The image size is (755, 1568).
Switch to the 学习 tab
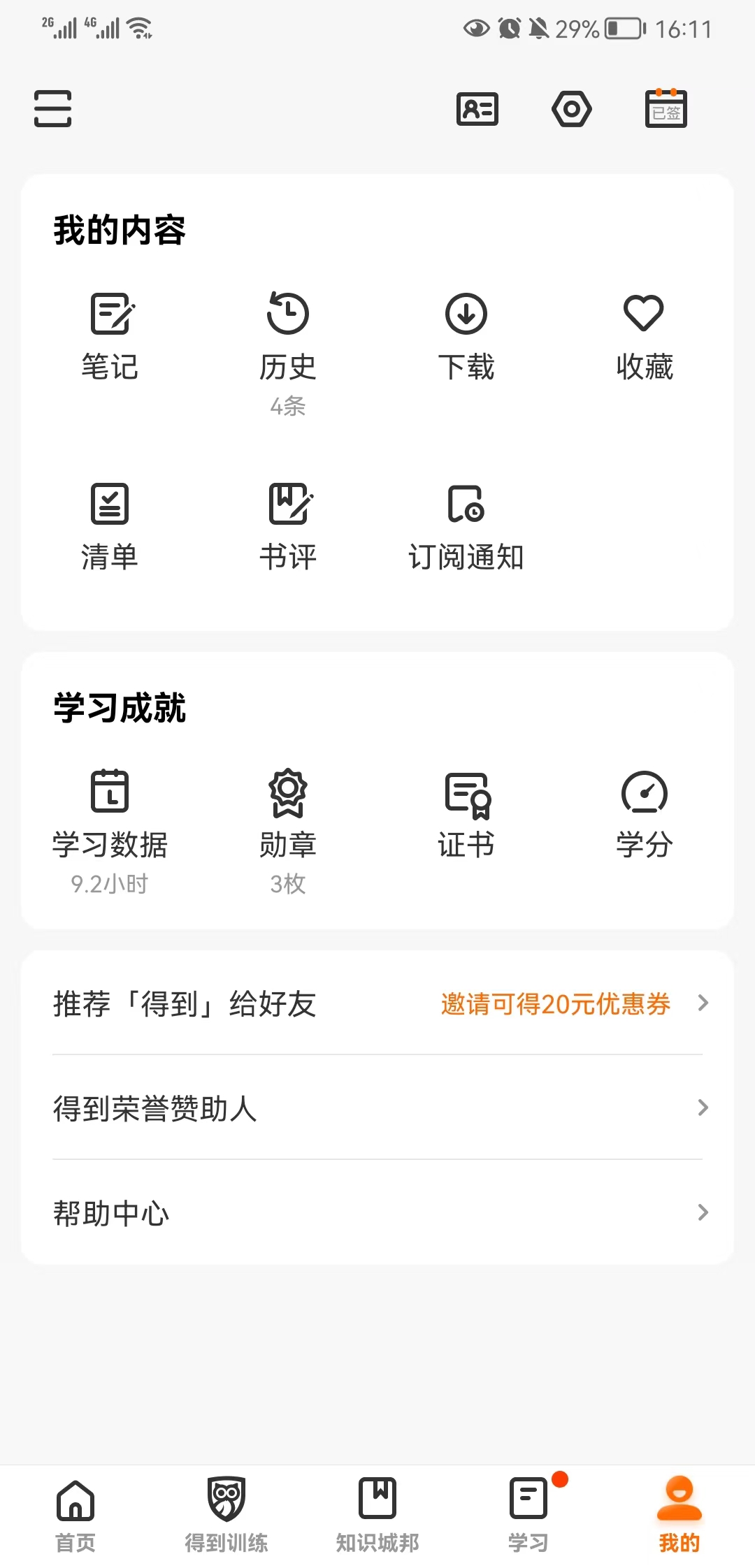click(528, 1514)
